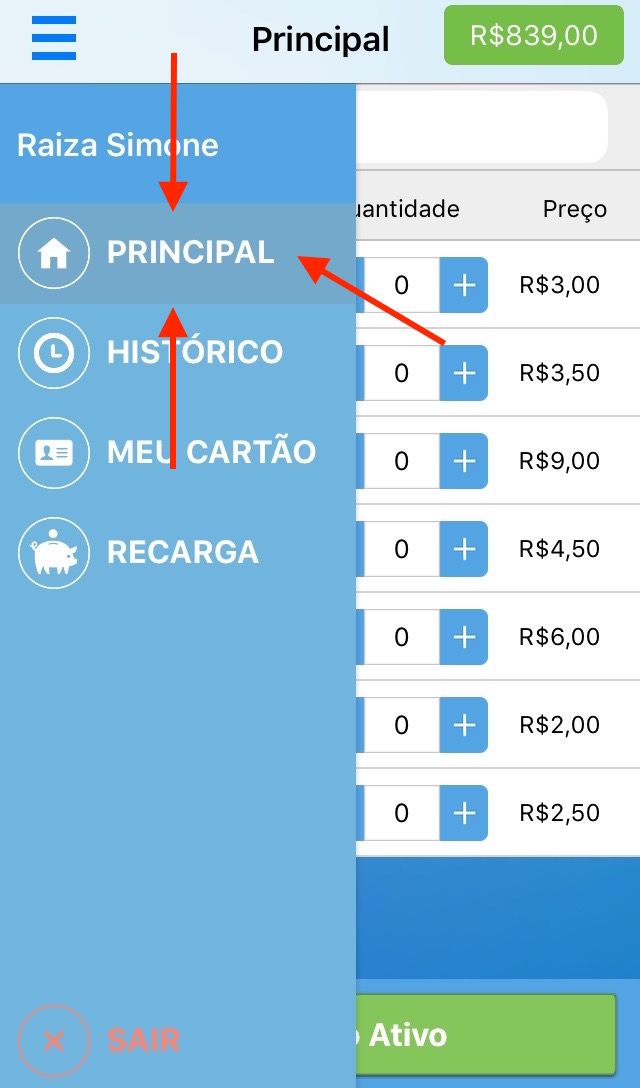Tap the R$839,00 balance button
This screenshot has width=640, height=1088.
point(534,36)
